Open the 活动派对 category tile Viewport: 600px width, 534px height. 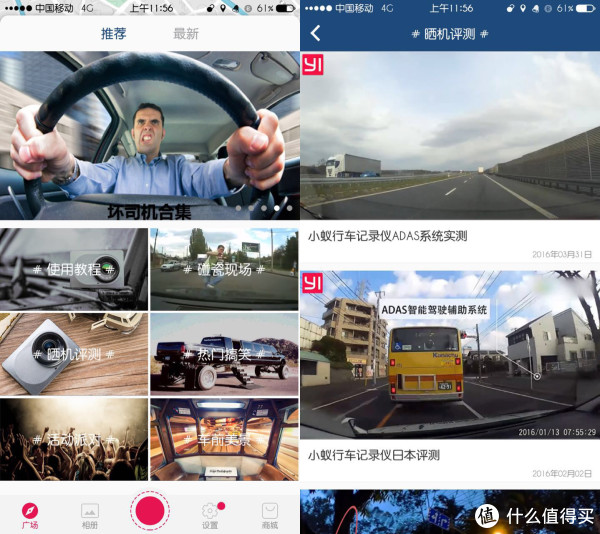coord(74,439)
